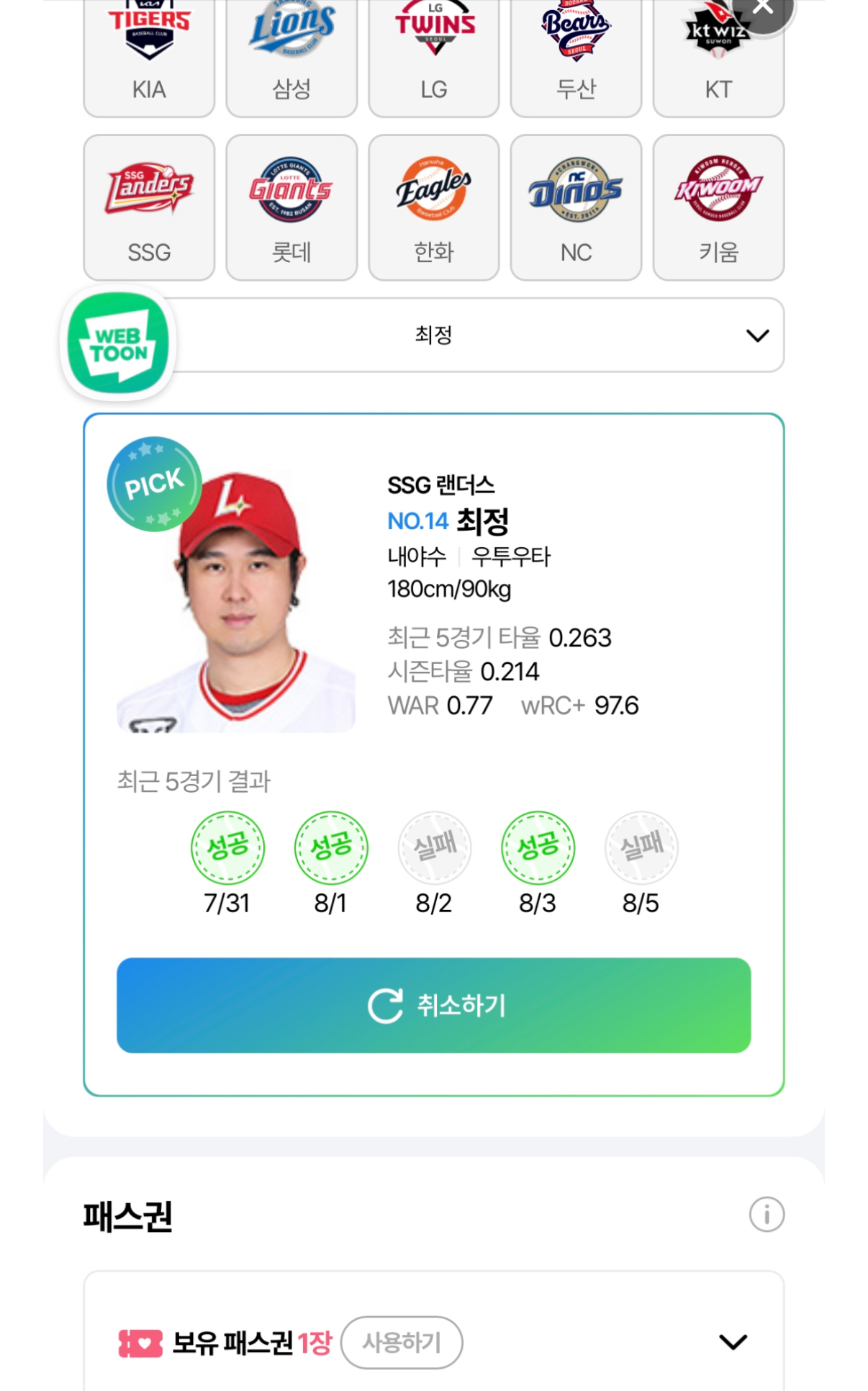The width and height of the screenshot is (868, 1391).
Task: Open the 최정 player dropdown
Action: [x=475, y=336]
